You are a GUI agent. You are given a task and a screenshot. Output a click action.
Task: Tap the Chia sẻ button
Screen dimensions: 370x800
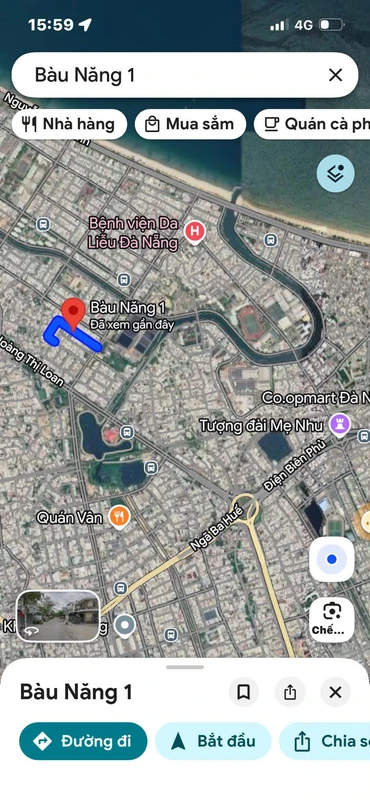click(325, 741)
